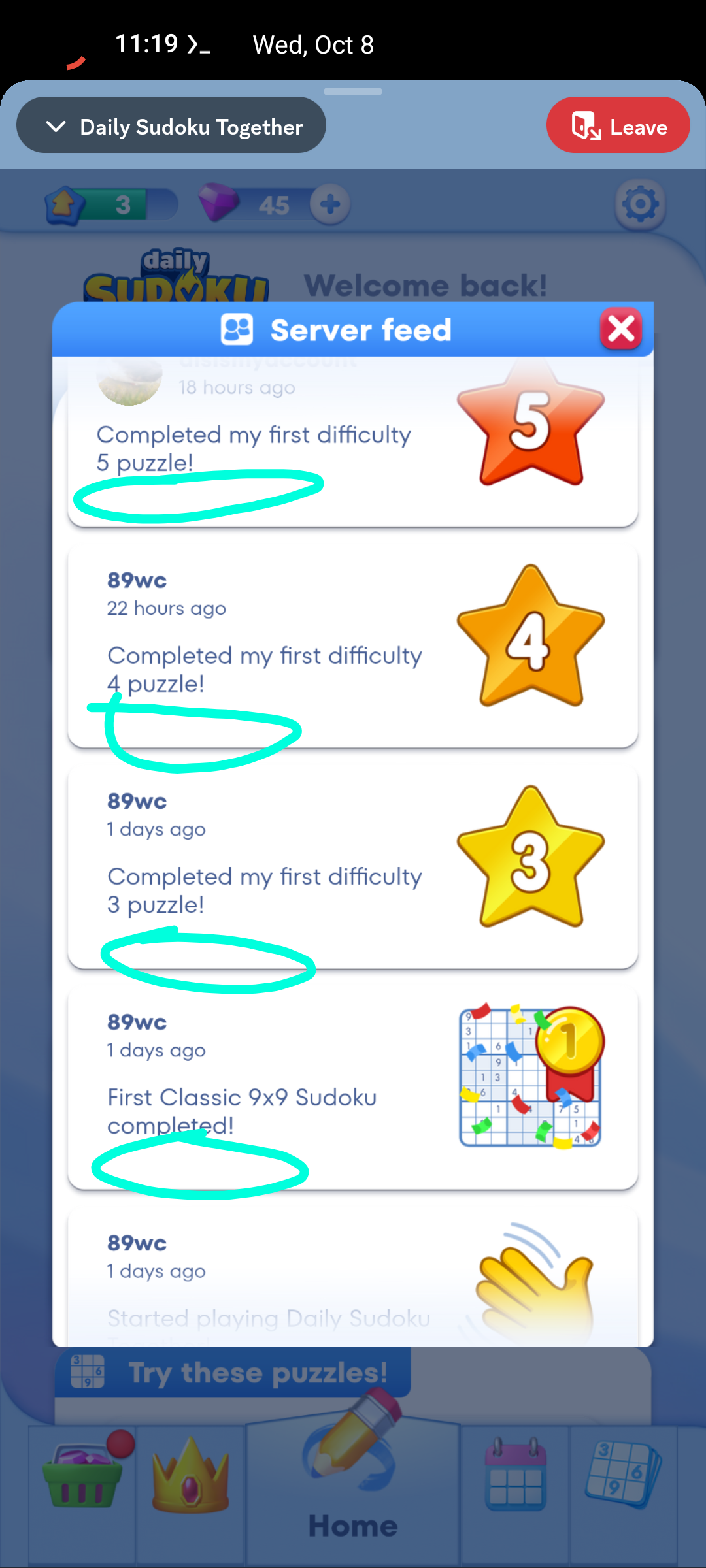Open the calendar tab
The image size is (706, 1568).
[x=515, y=1477]
